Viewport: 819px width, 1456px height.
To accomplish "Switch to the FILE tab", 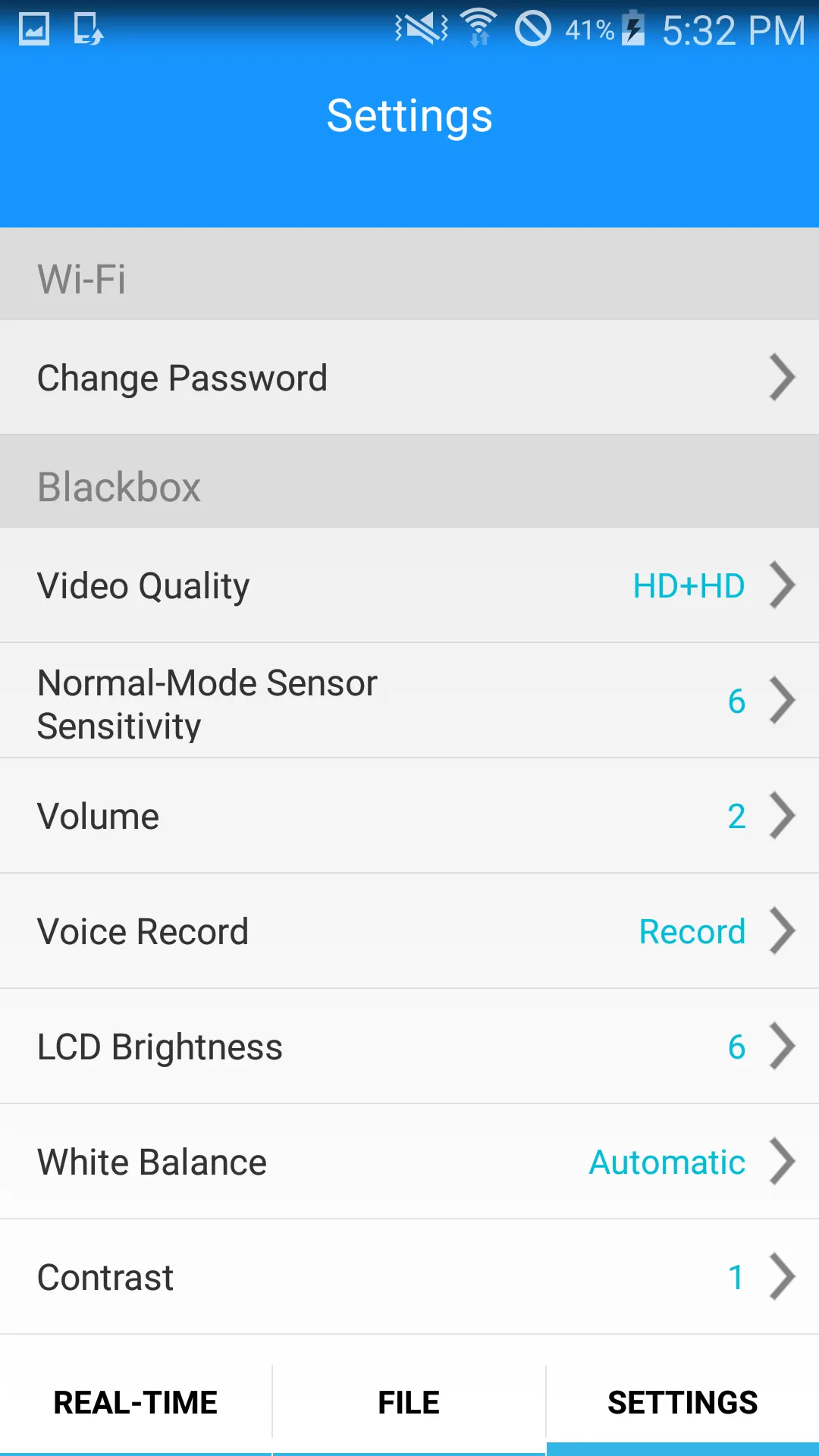I will 408,1401.
